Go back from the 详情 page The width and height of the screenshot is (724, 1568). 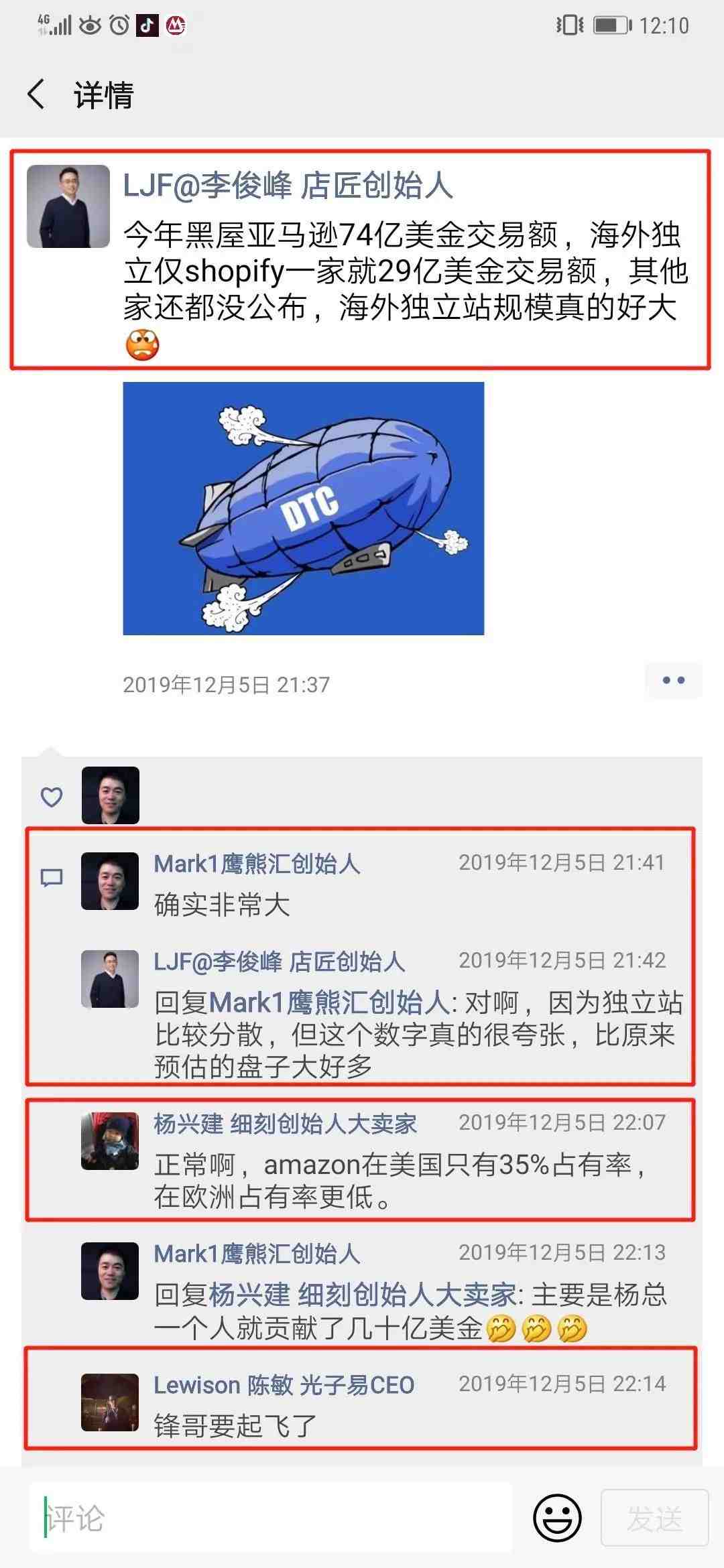(x=37, y=94)
